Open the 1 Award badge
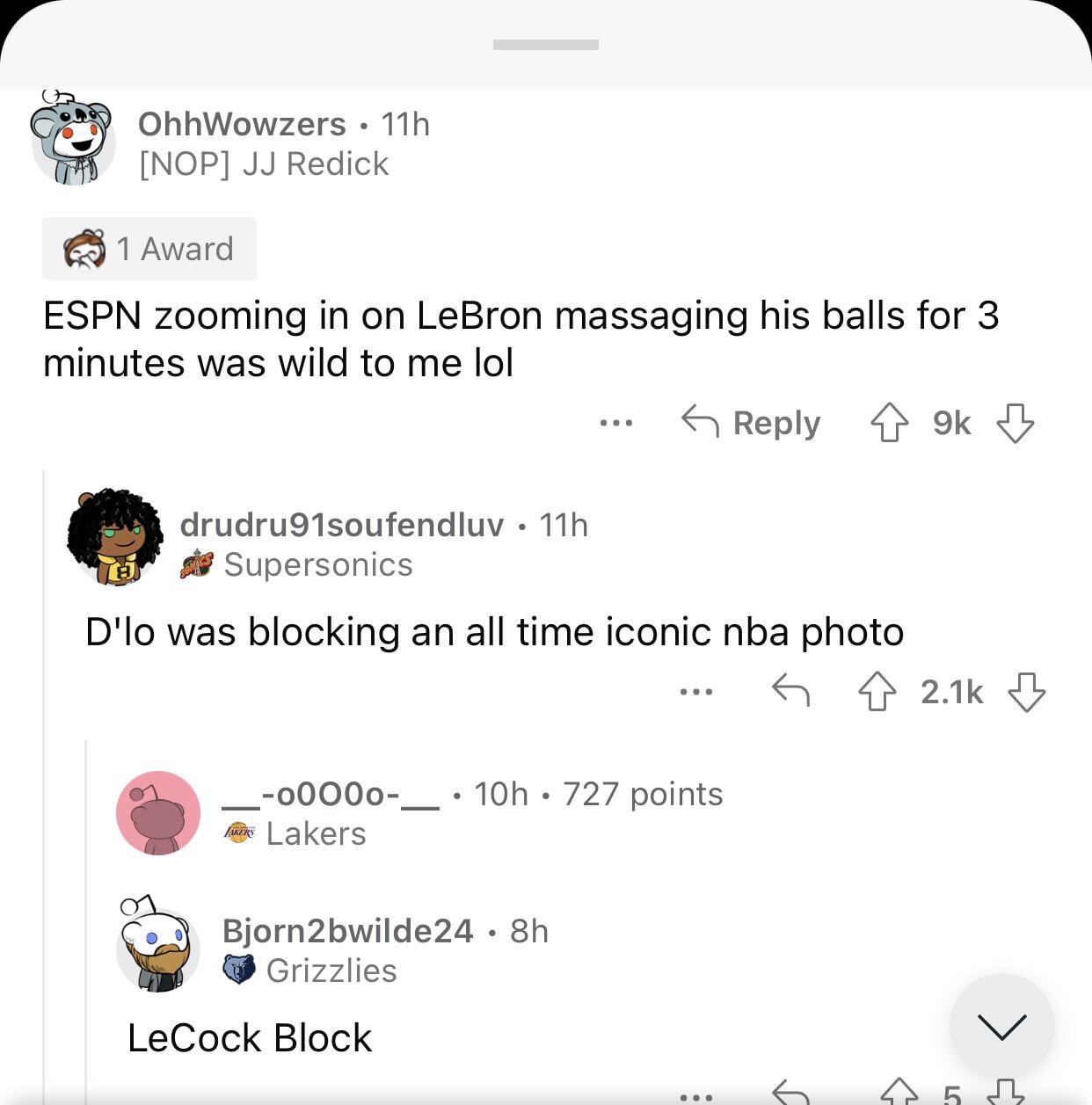 (149, 249)
